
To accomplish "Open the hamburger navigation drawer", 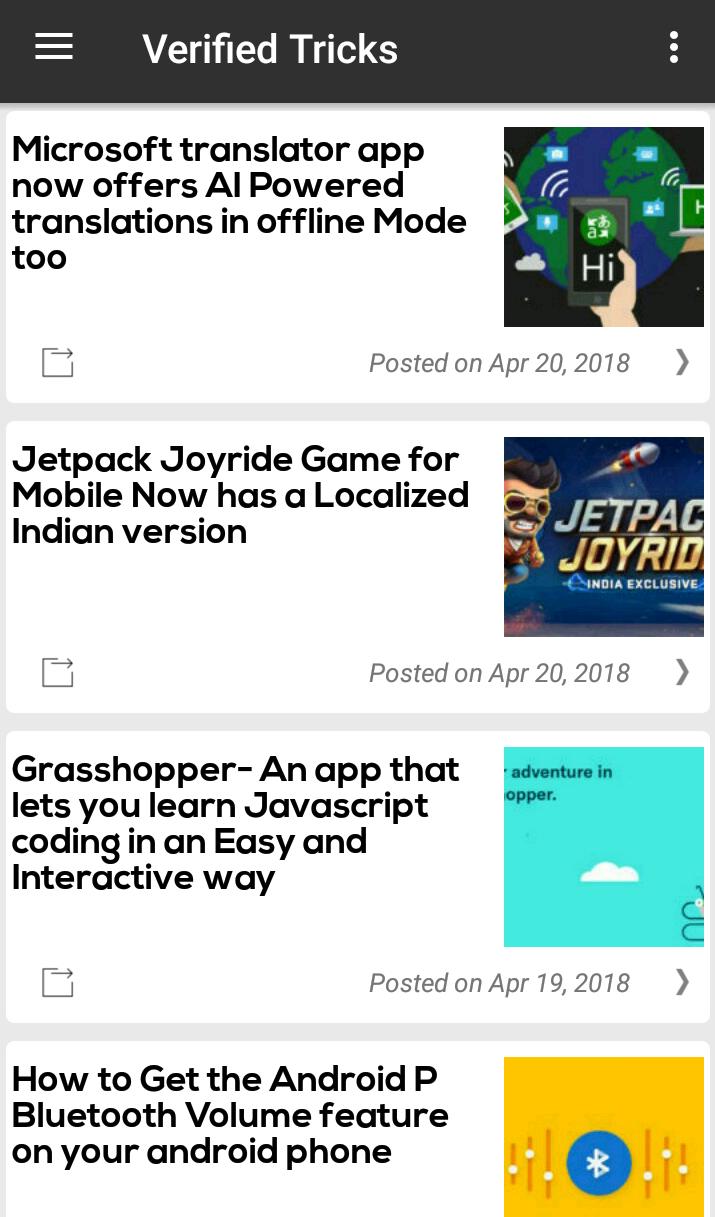I will point(54,47).
